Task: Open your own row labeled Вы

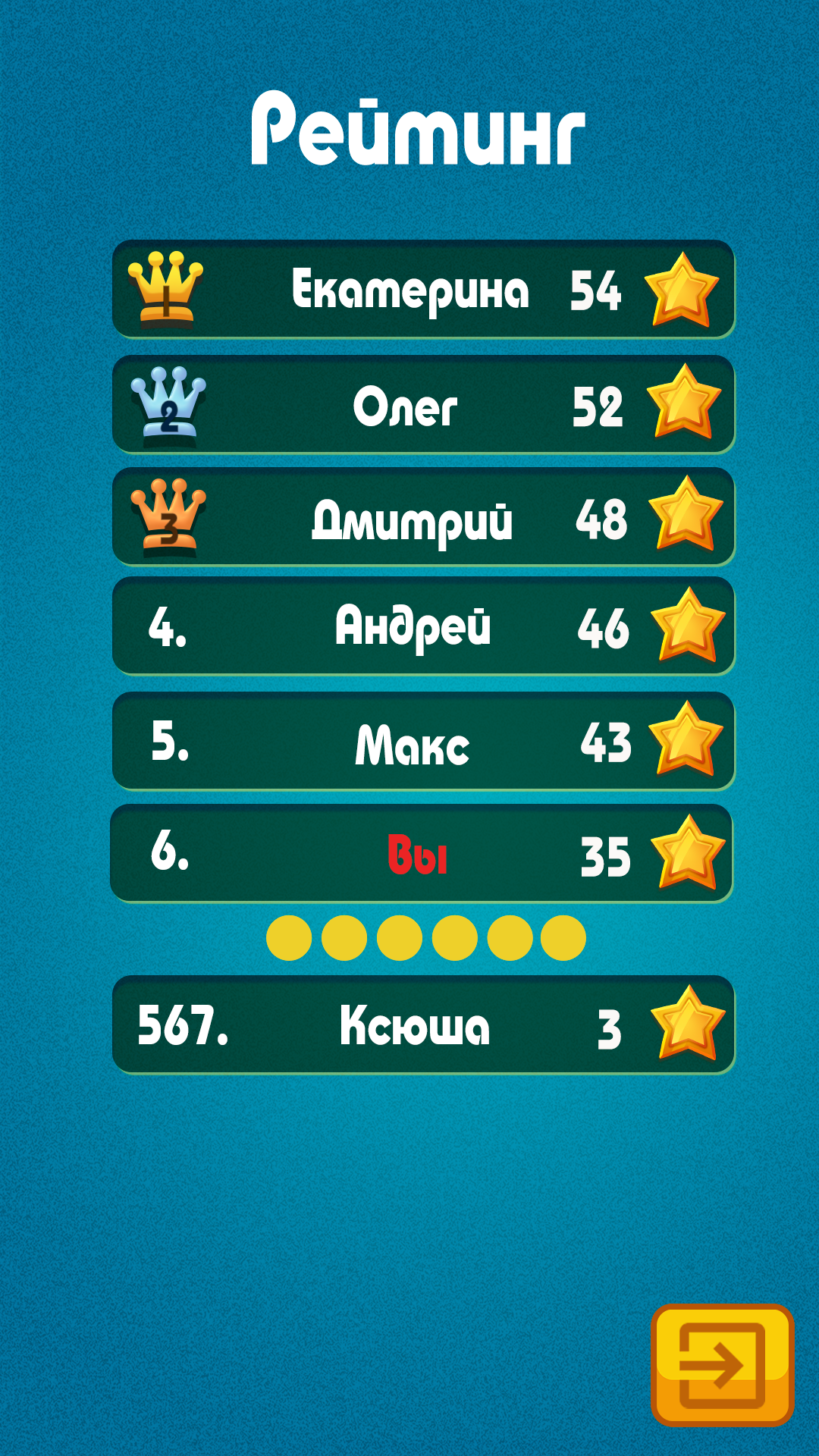Action: [x=422, y=853]
